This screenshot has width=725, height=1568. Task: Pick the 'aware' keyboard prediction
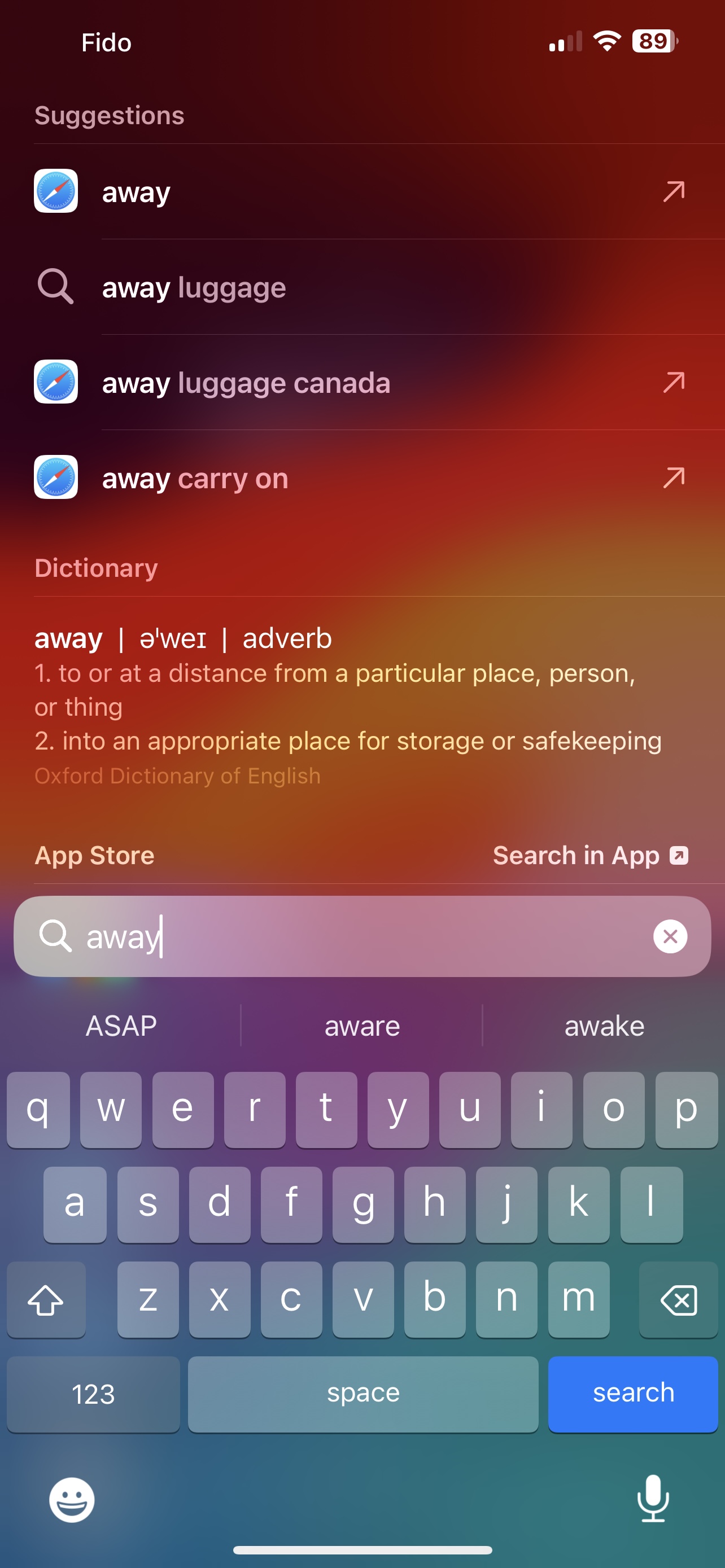[362, 1026]
